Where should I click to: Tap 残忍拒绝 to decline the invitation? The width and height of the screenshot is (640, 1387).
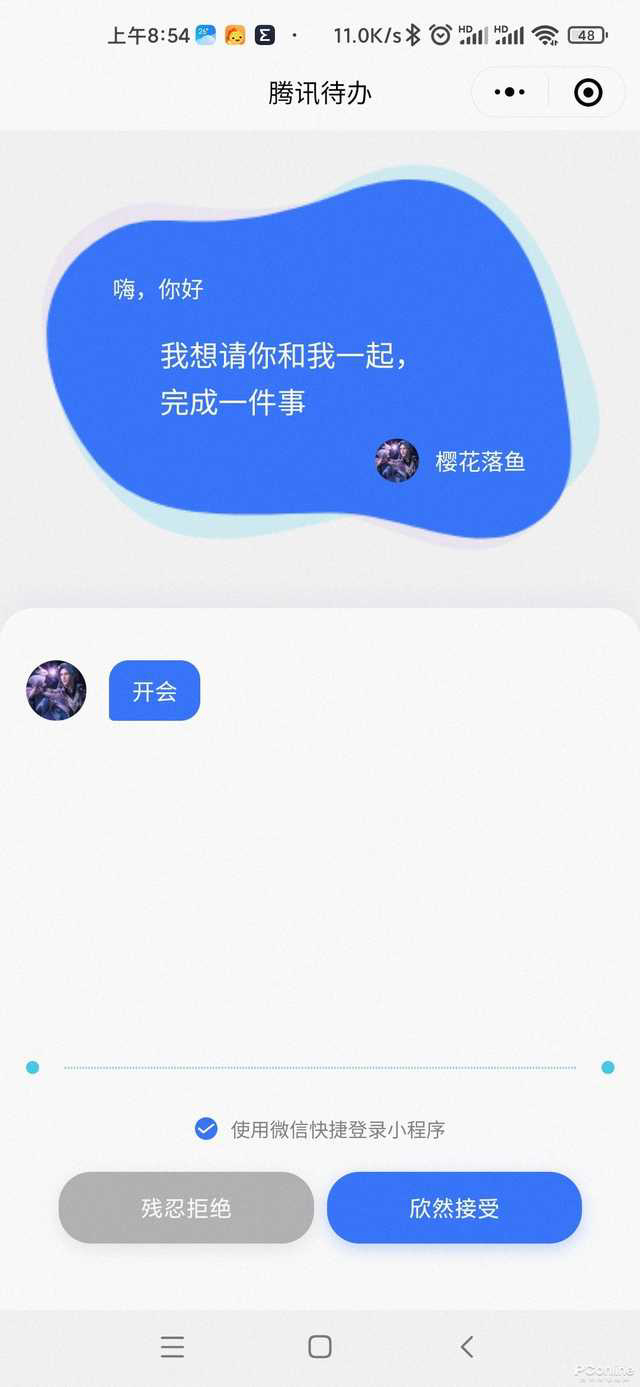186,1208
